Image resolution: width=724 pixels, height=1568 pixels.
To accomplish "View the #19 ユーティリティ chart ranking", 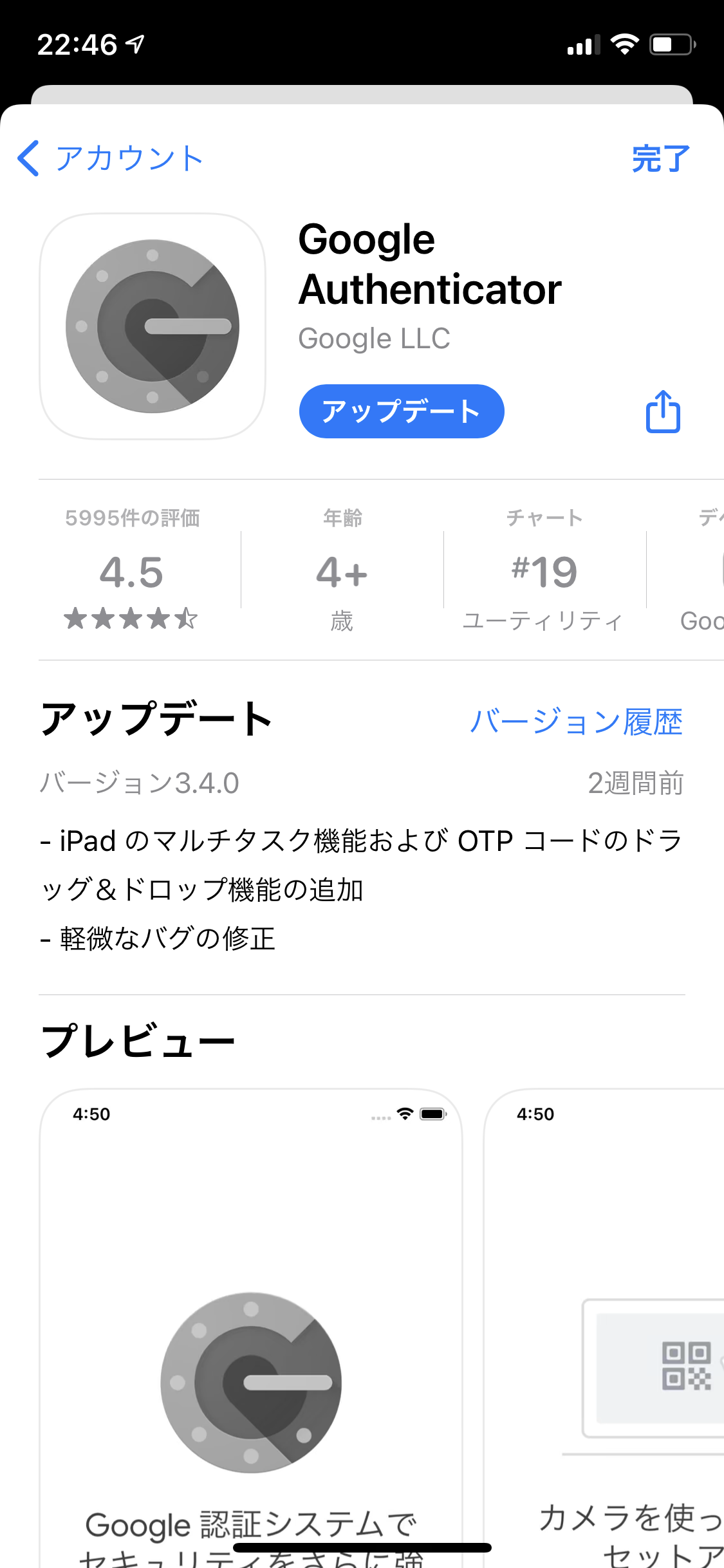I will 544,572.
